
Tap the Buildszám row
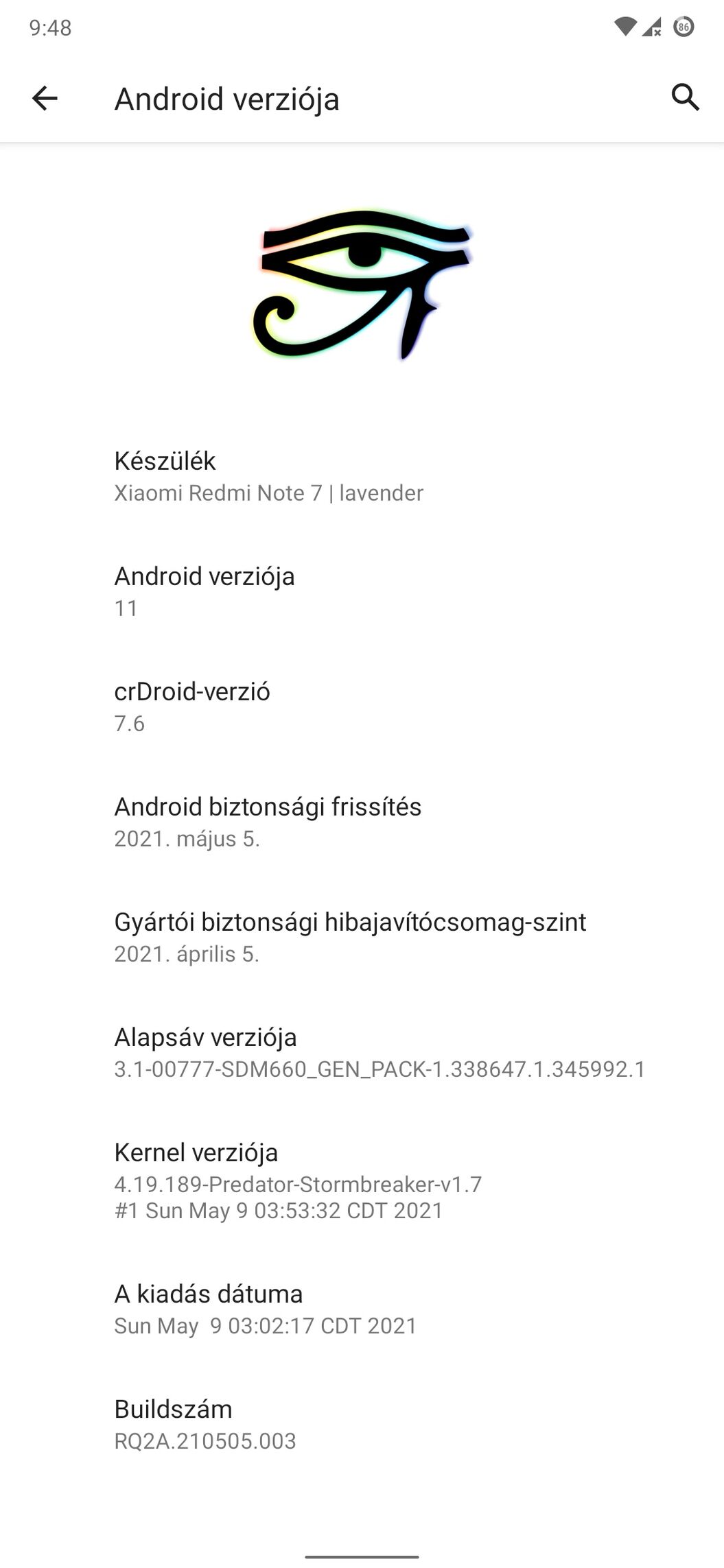pyautogui.click(x=362, y=1424)
